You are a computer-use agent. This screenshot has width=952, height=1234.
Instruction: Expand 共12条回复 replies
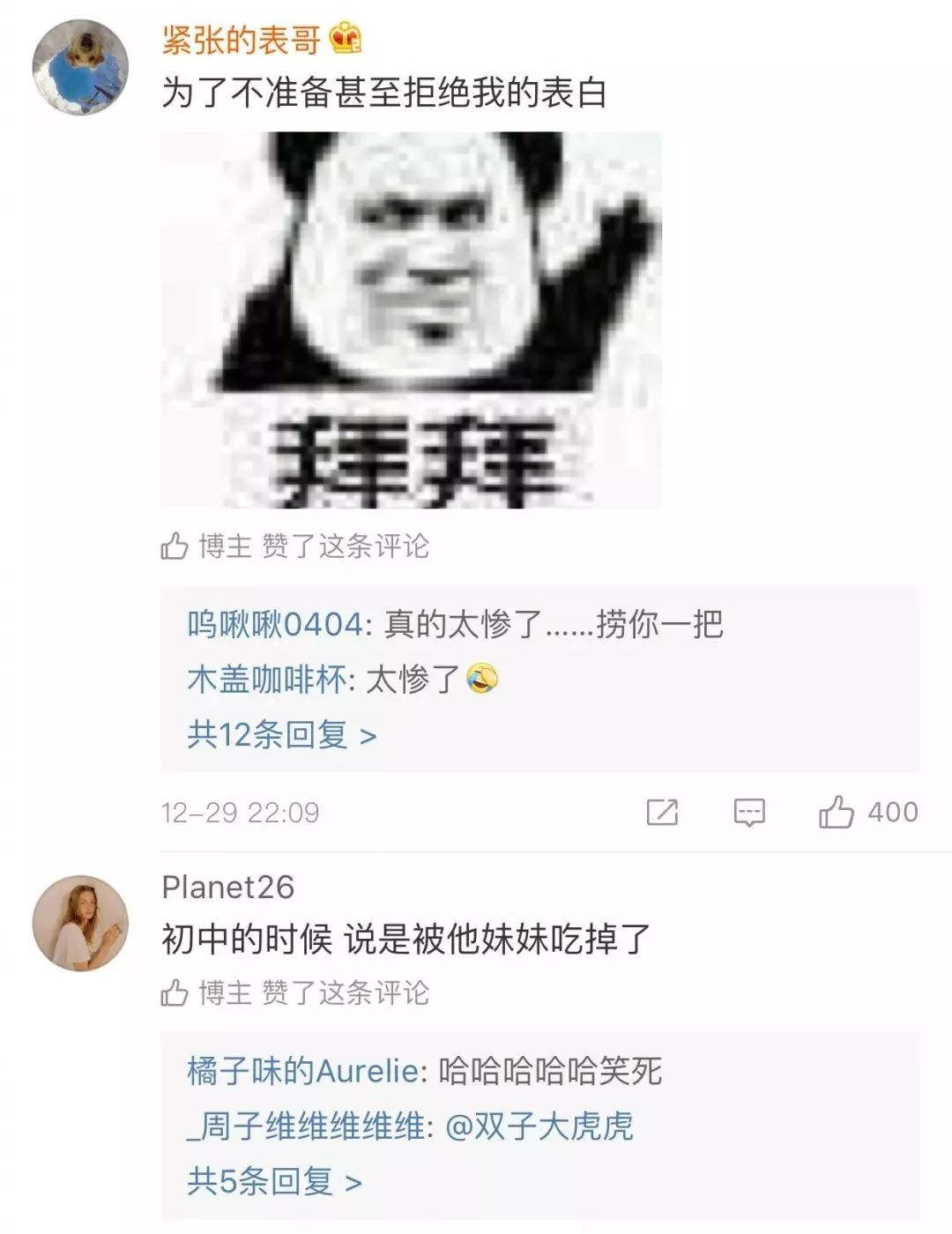281,734
